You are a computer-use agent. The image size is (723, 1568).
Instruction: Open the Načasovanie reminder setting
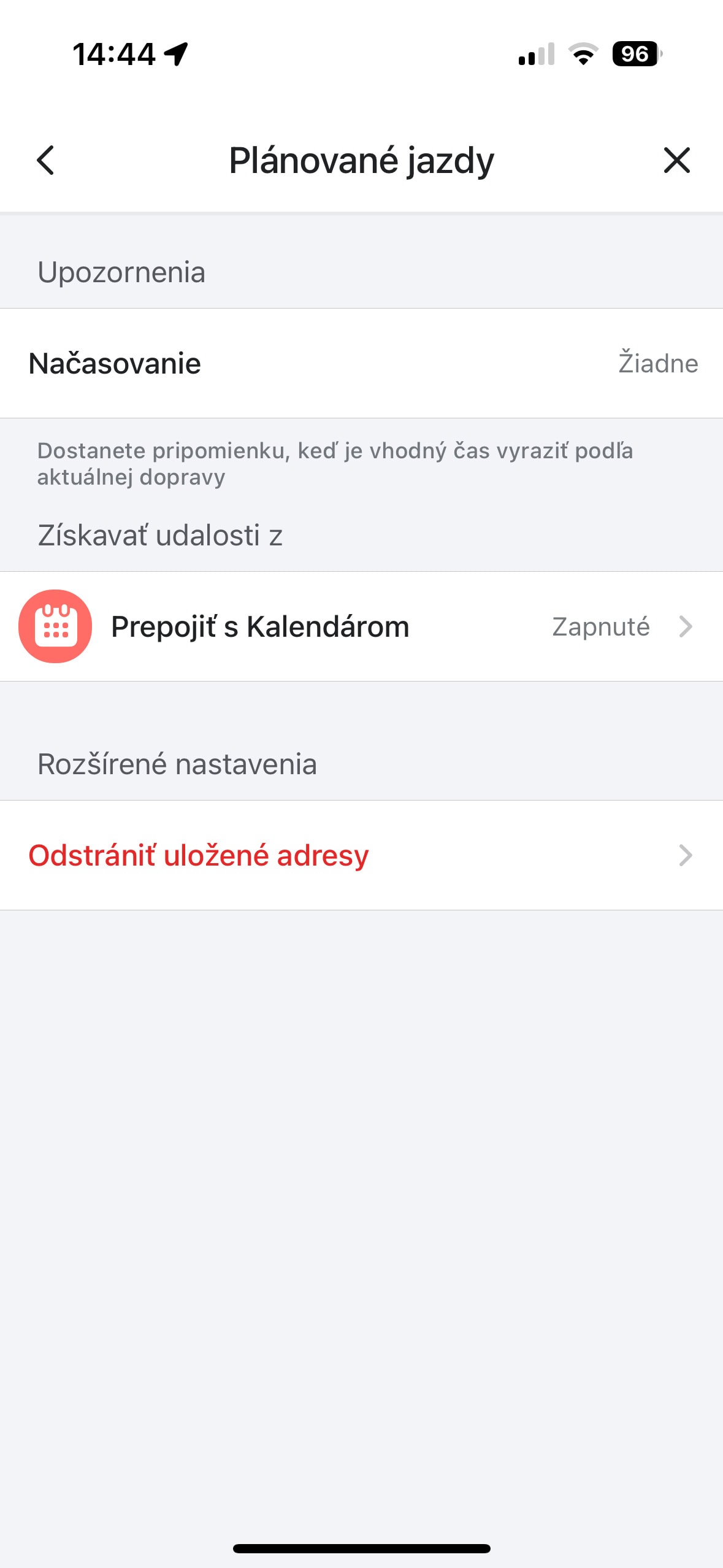(361, 363)
